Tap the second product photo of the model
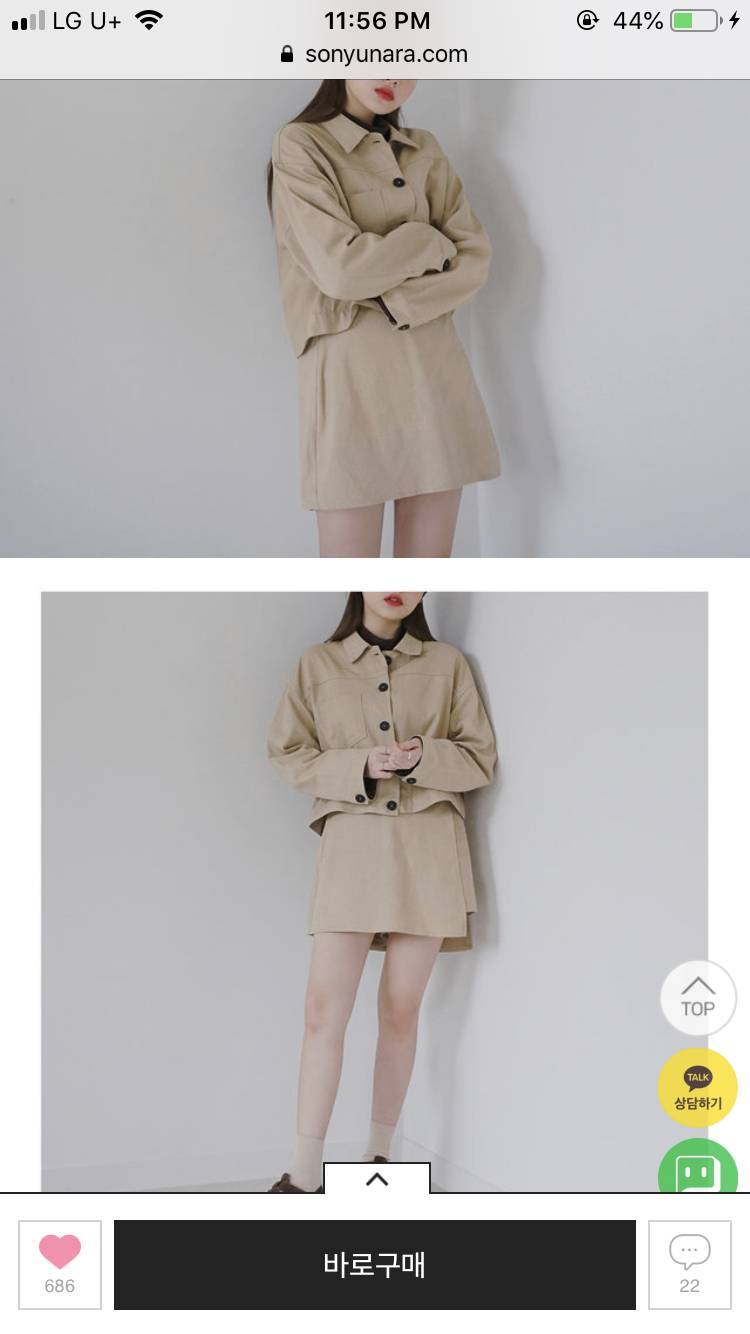Screen dimensions: 750x1334 [x=375, y=880]
